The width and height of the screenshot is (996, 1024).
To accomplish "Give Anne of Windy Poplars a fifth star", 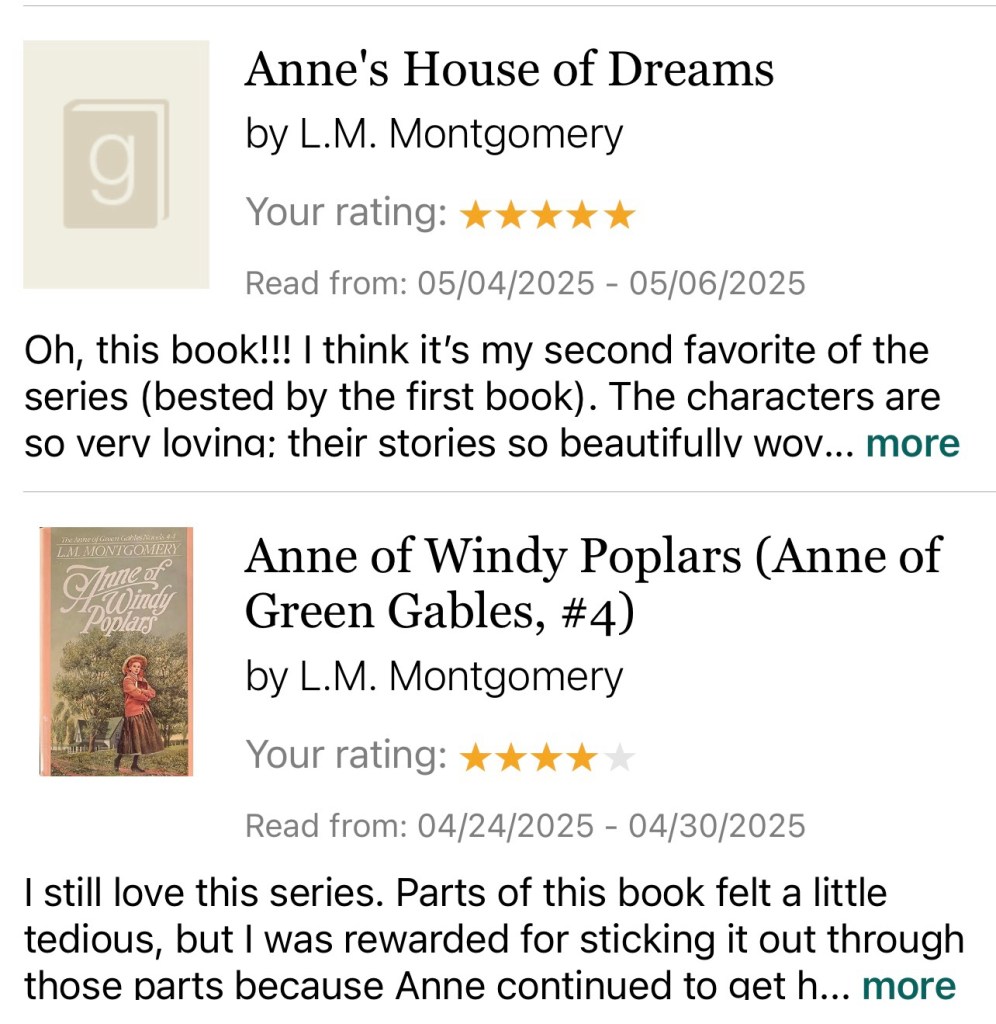I will click(x=620, y=759).
